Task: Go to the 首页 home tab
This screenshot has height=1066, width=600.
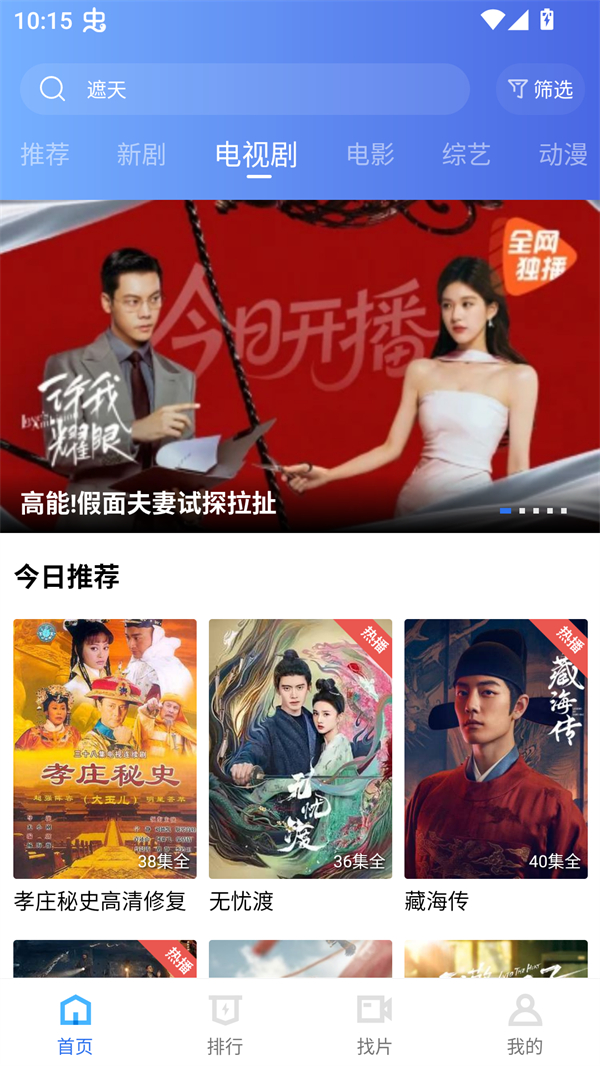Action: pos(75,1024)
